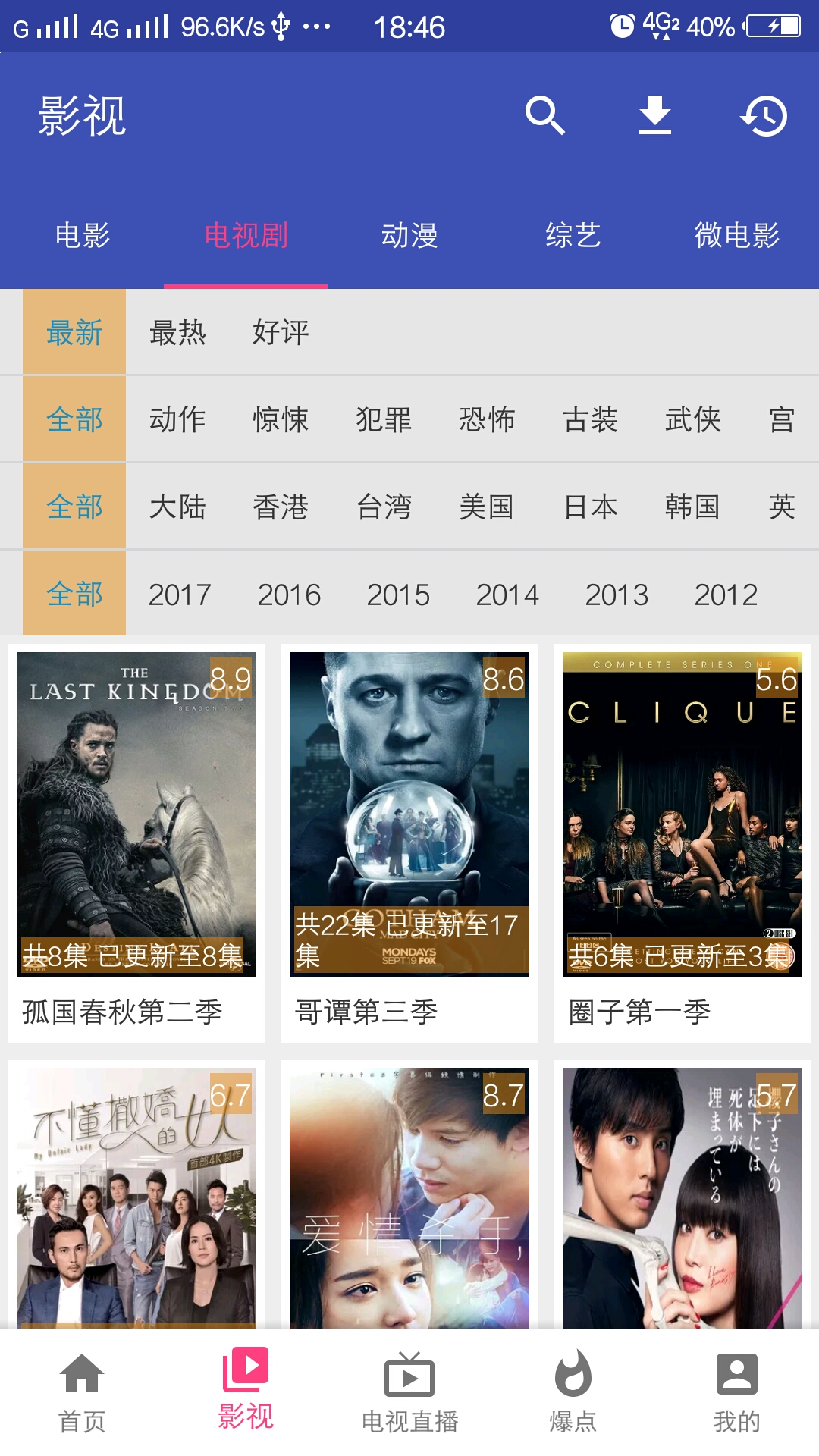Open 孤国春秋第二季
Screen dimensions: 819x1456
tap(136, 842)
